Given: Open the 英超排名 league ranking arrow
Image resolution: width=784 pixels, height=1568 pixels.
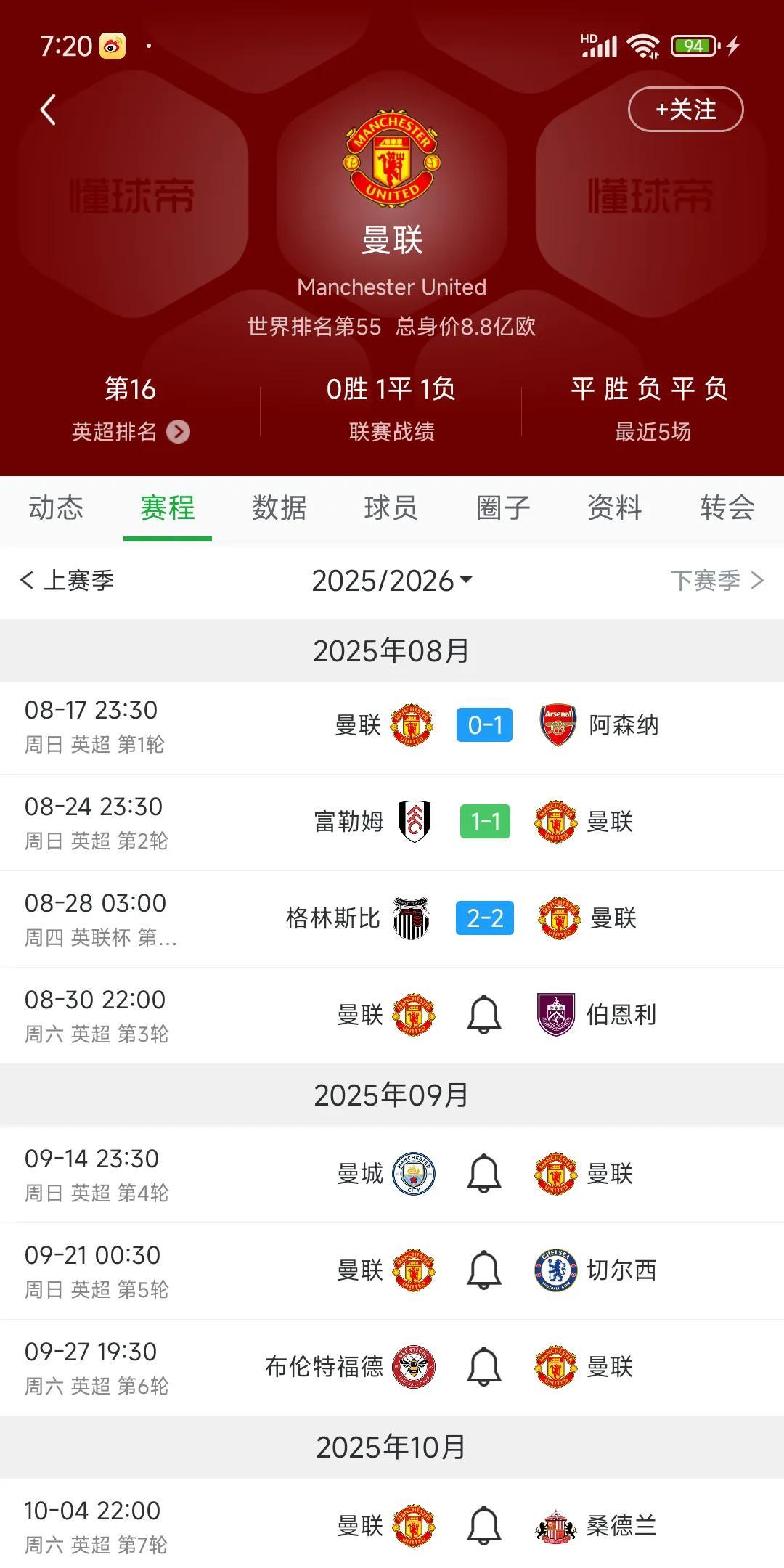Looking at the screenshot, I should tap(178, 432).
